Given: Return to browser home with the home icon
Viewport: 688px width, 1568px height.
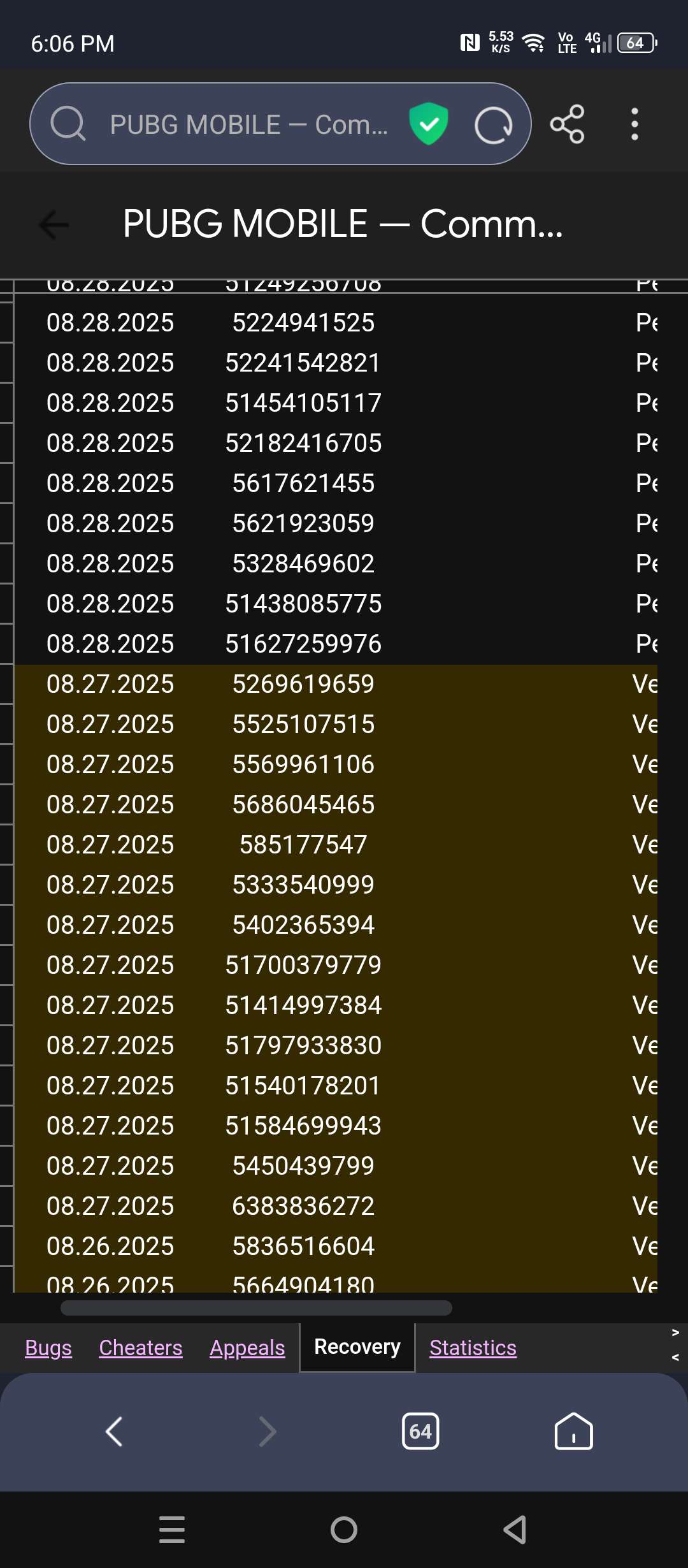Looking at the screenshot, I should pos(573,1432).
